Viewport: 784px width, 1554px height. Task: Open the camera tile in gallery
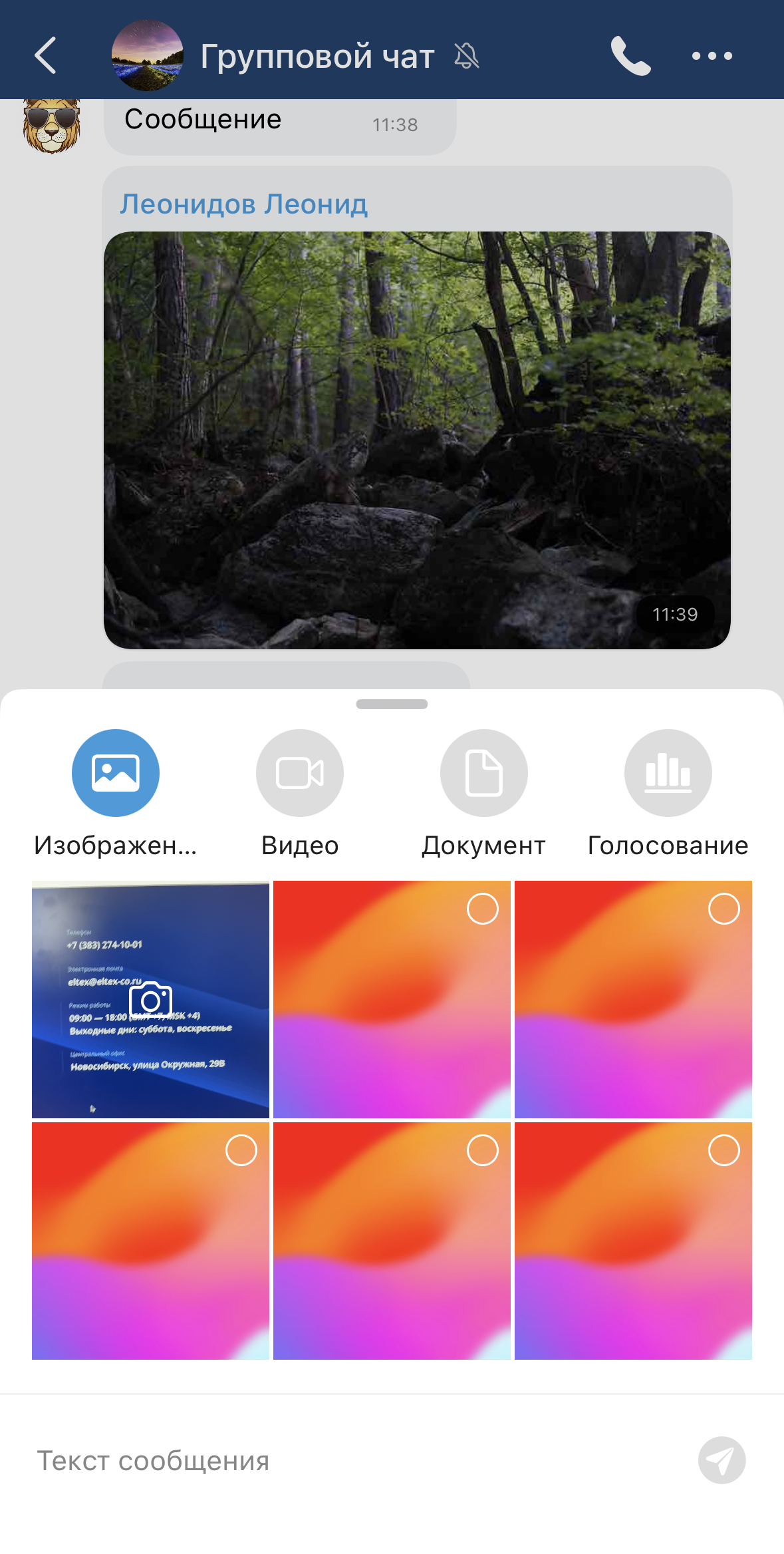(151, 999)
